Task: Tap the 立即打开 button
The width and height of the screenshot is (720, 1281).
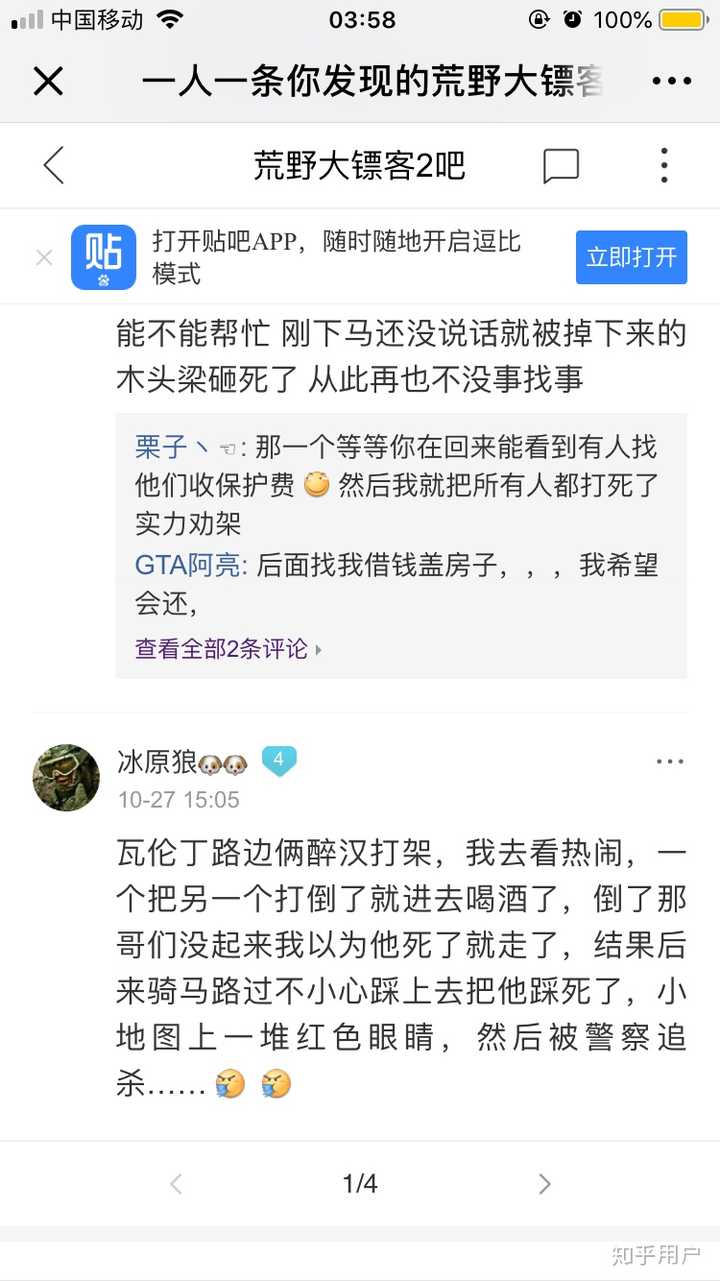Action: pos(631,257)
